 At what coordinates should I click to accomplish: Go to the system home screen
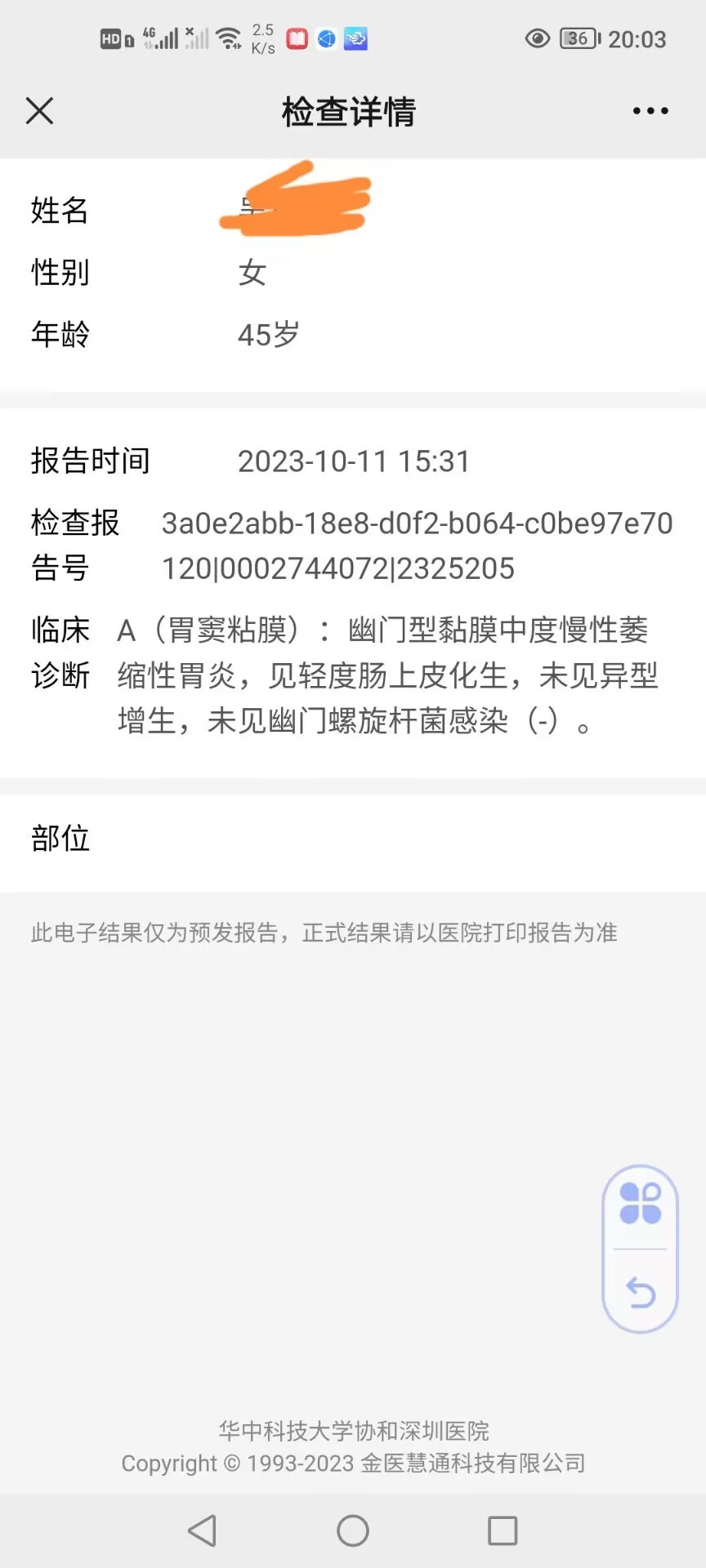tap(353, 1530)
